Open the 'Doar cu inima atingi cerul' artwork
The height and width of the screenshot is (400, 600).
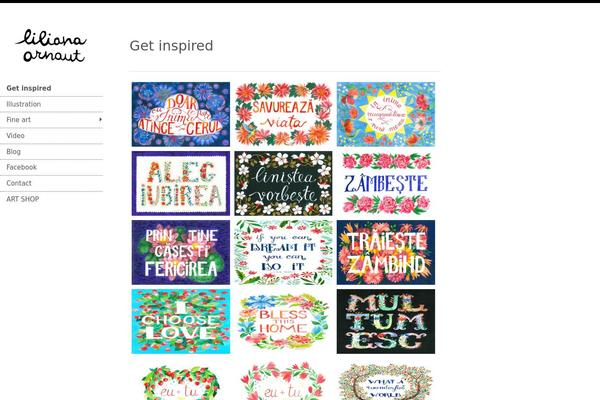click(x=181, y=114)
